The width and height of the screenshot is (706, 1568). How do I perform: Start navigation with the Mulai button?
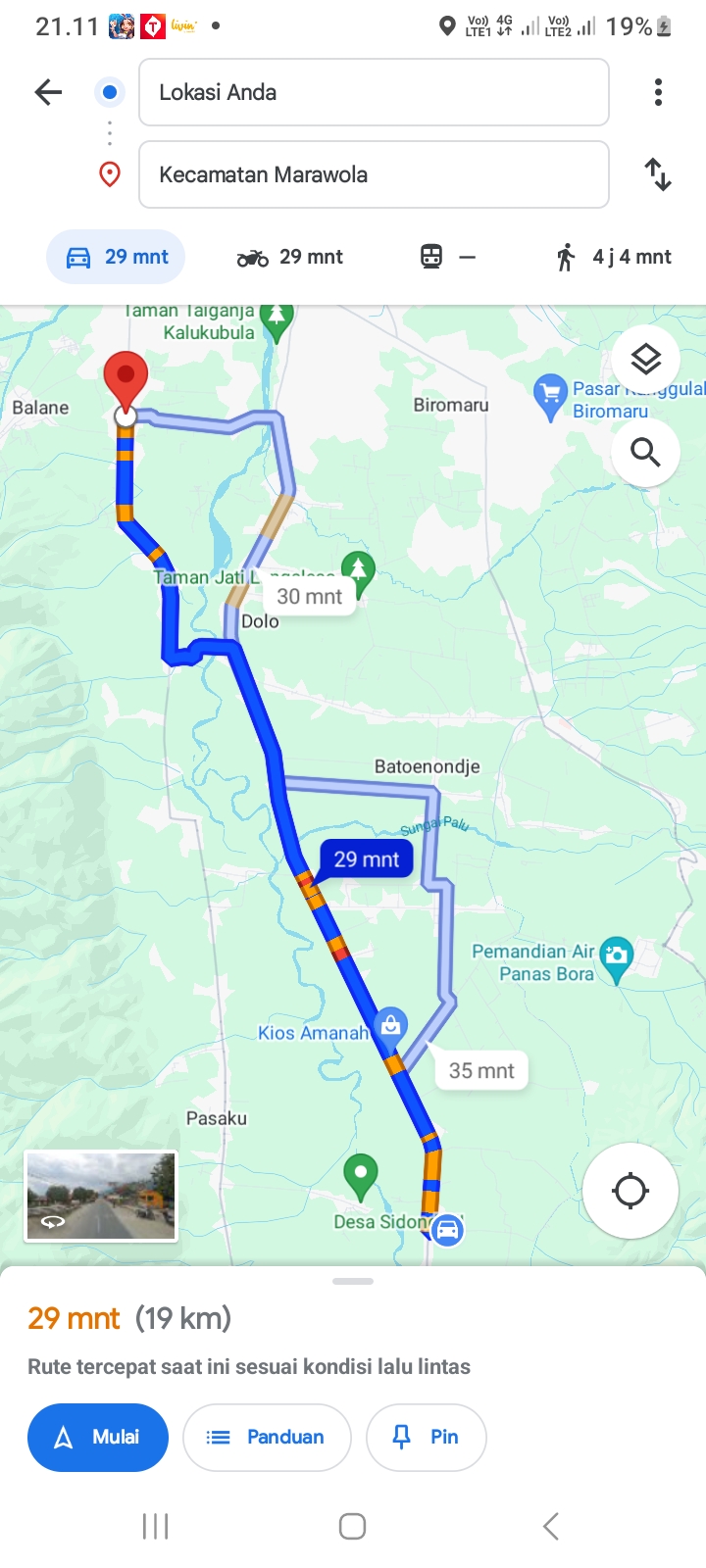click(x=98, y=1437)
